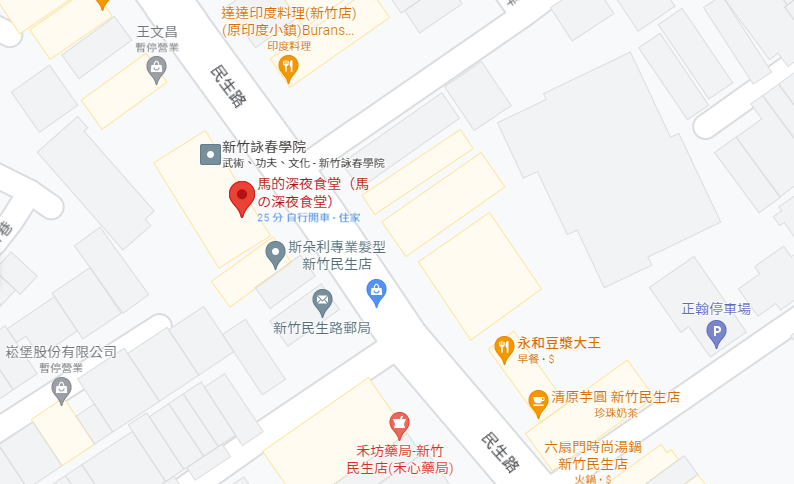Screen dimensions: 794x484
Task: Tap the red pin for 馬的深夜食堂
Action: (x=242, y=198)
